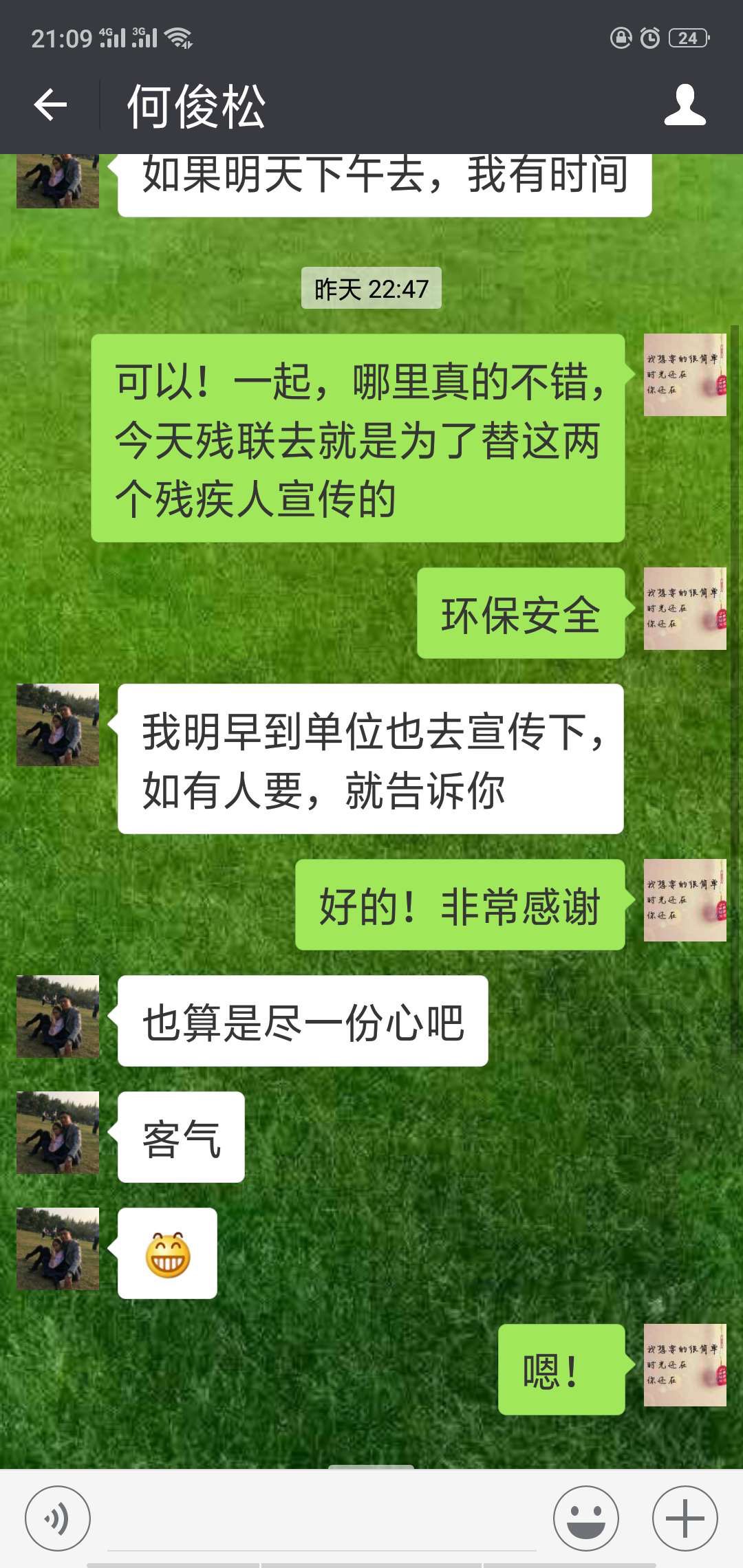Open sender avatar beside 客气 message
The height and width of the screenshot is (1568, 743).
coord(58,1133)
